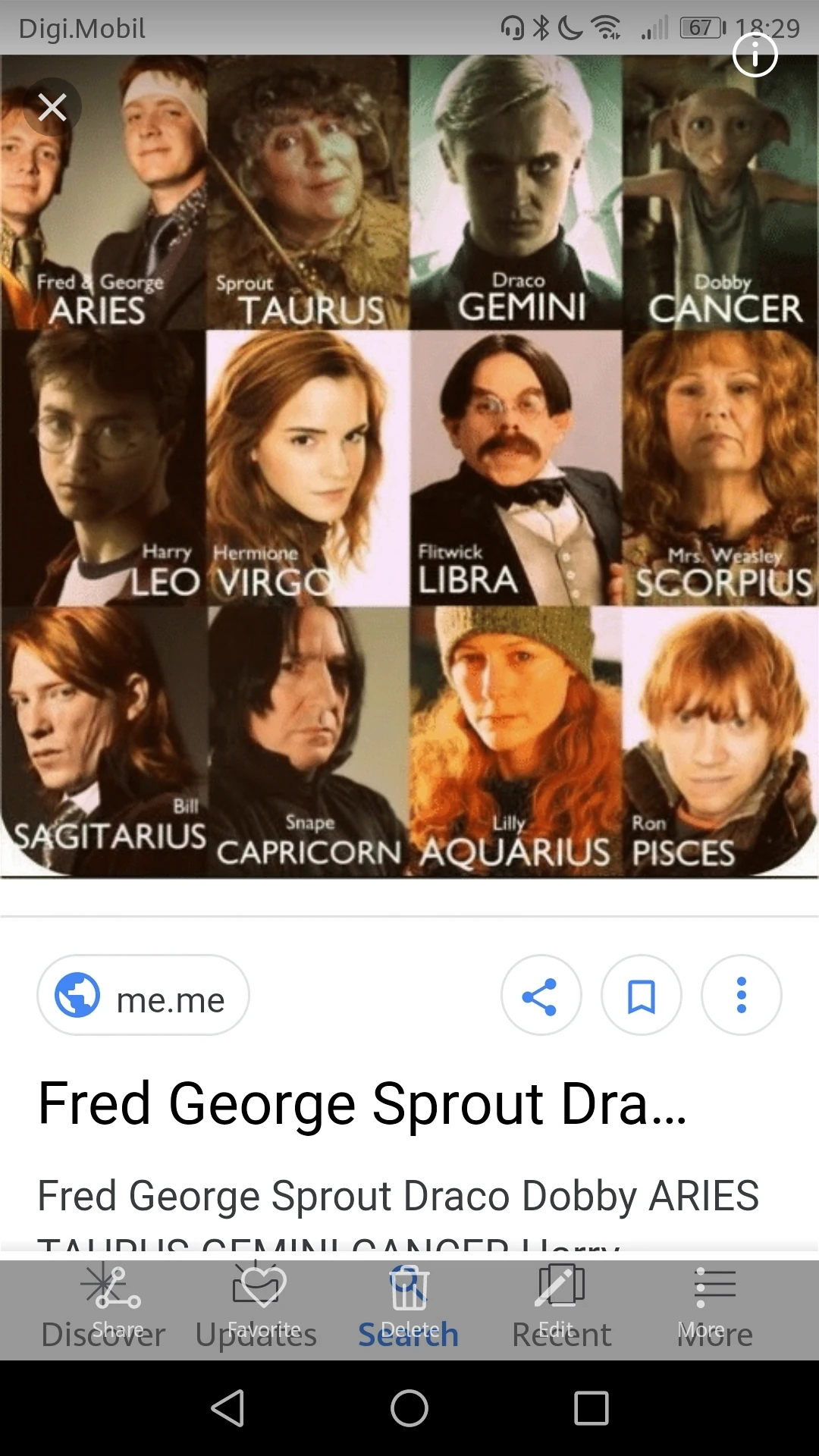The height and width of the screenshot is (1456, 819).
Task: Open the image details info icon
Action: point(755,55)
